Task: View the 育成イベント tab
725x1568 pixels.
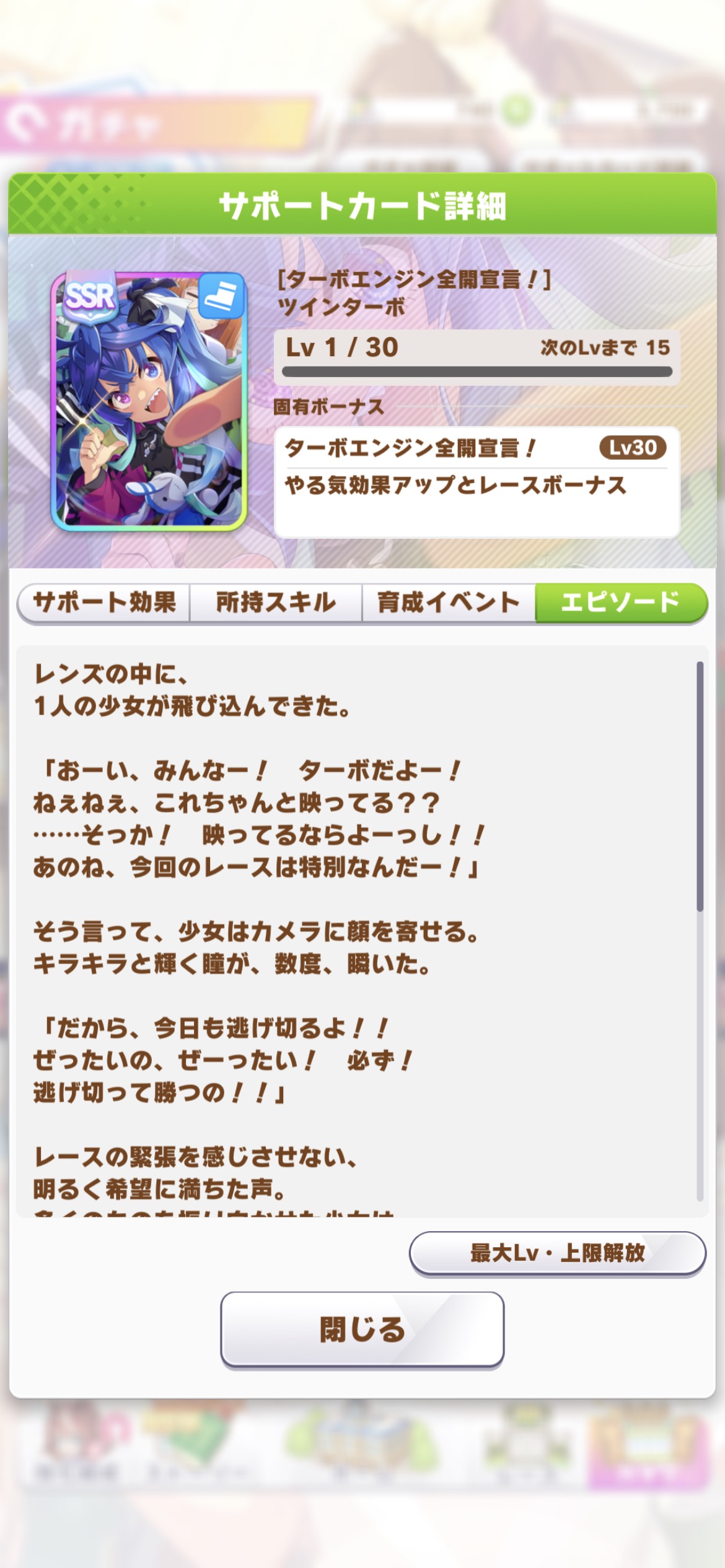Action: (449, 603)
